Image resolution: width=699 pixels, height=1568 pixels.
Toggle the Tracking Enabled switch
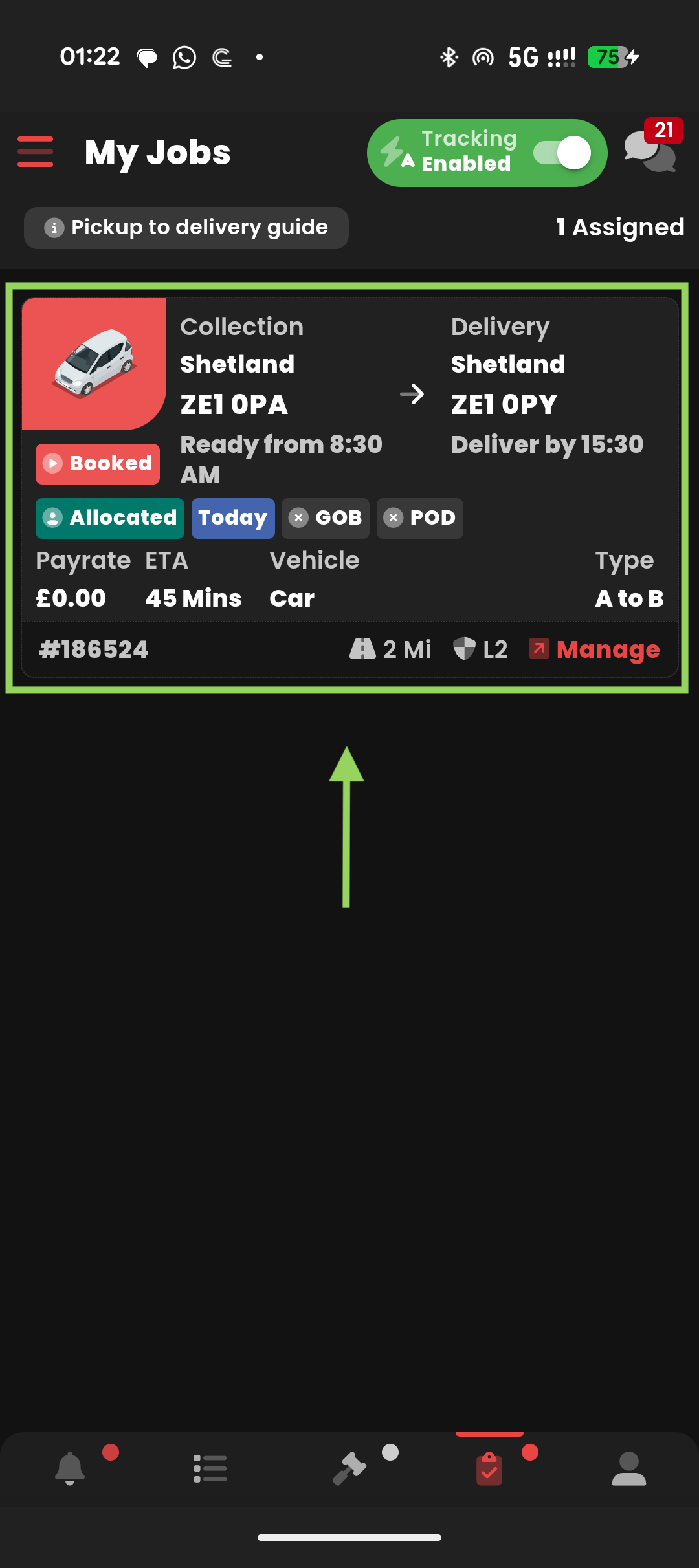pos(561,153)
